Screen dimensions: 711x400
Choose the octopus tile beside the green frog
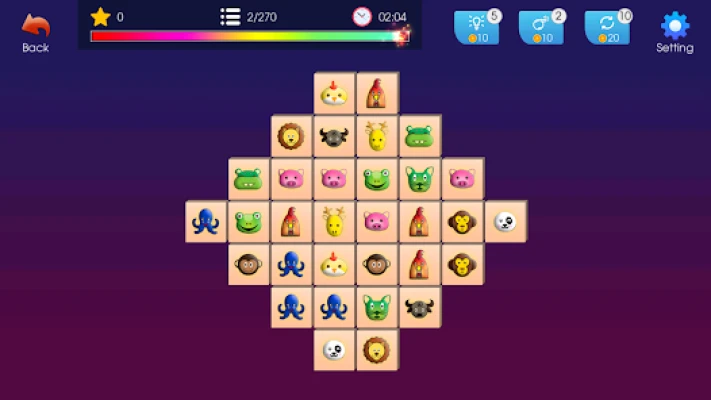(206, 221)
